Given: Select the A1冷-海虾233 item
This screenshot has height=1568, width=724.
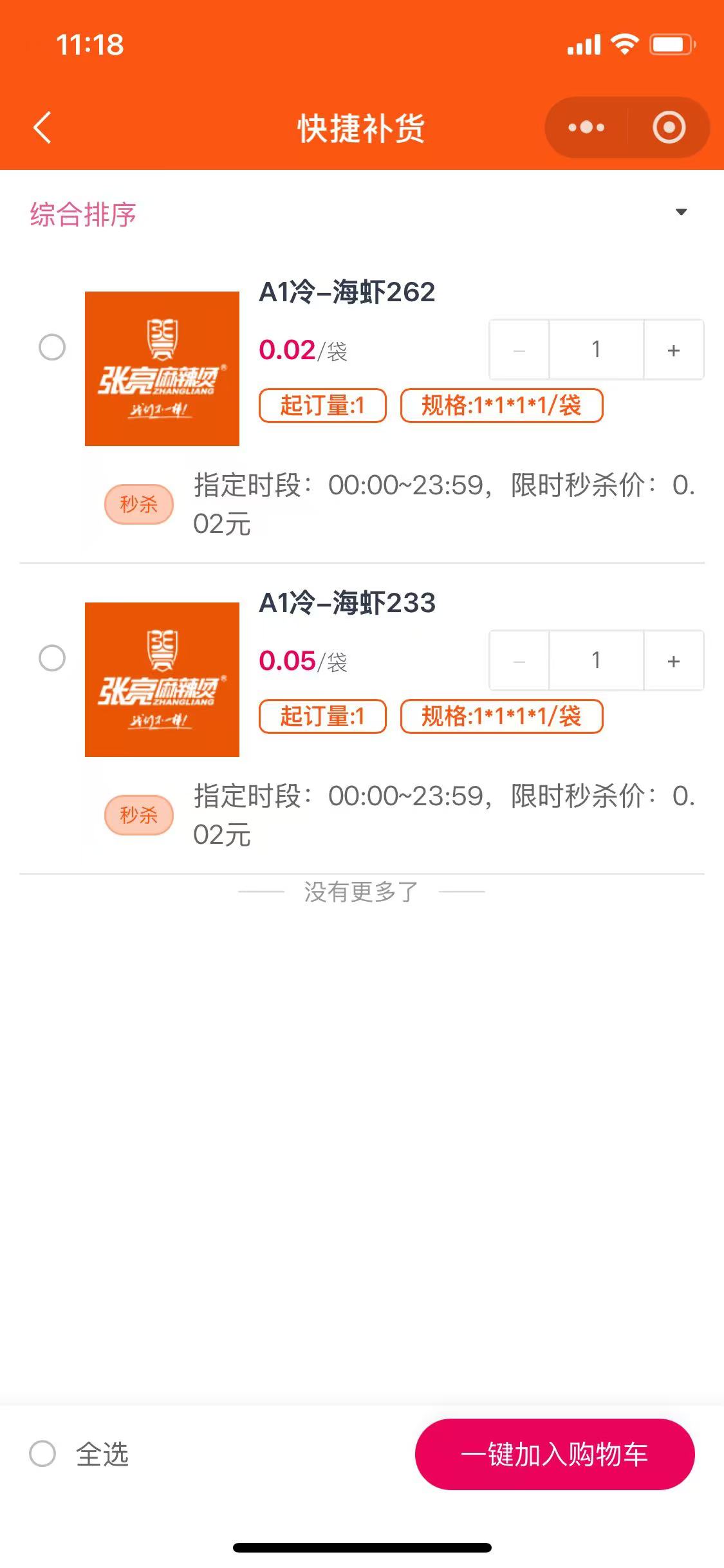Looking at the screenshot, I should (x=52, y=658).
